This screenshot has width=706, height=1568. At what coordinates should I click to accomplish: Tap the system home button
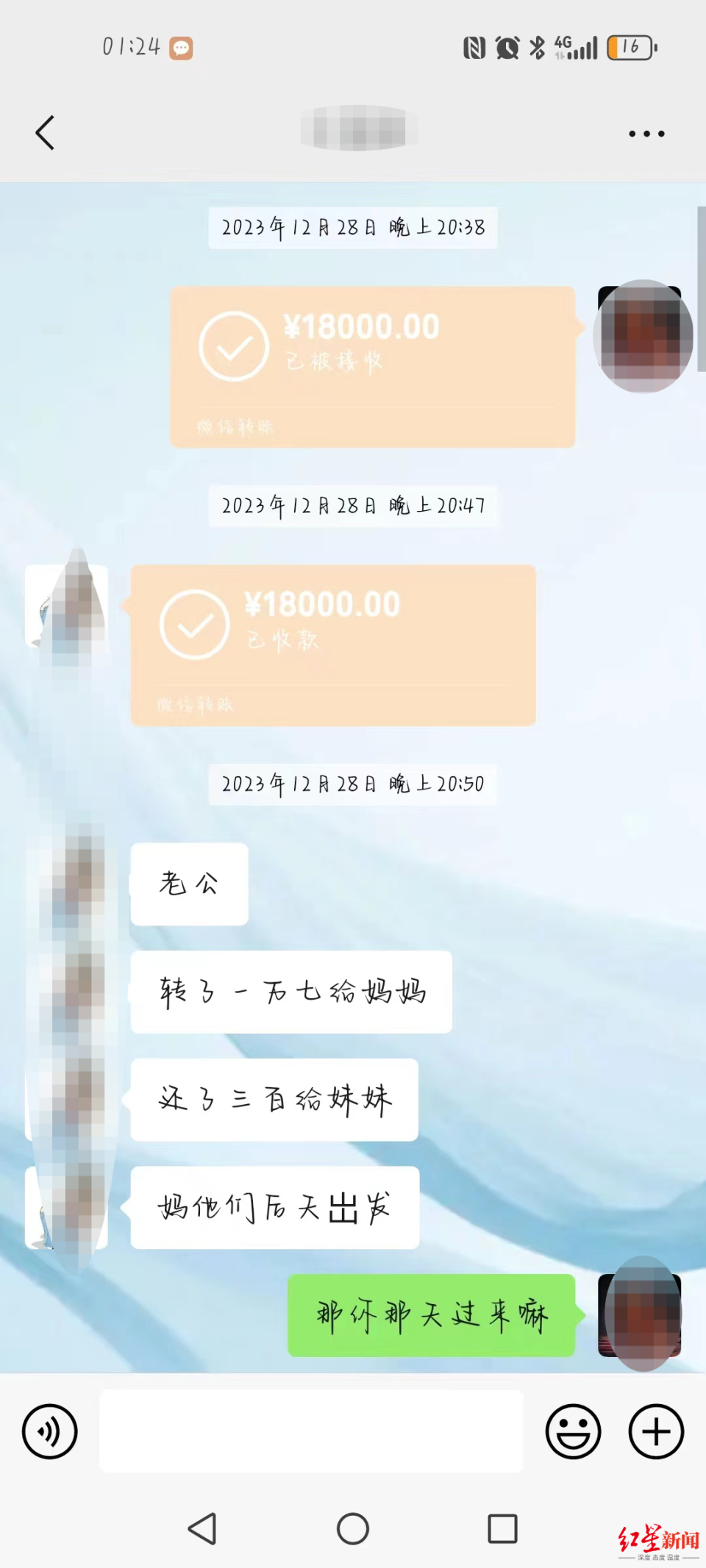[x=353, y=1529]
